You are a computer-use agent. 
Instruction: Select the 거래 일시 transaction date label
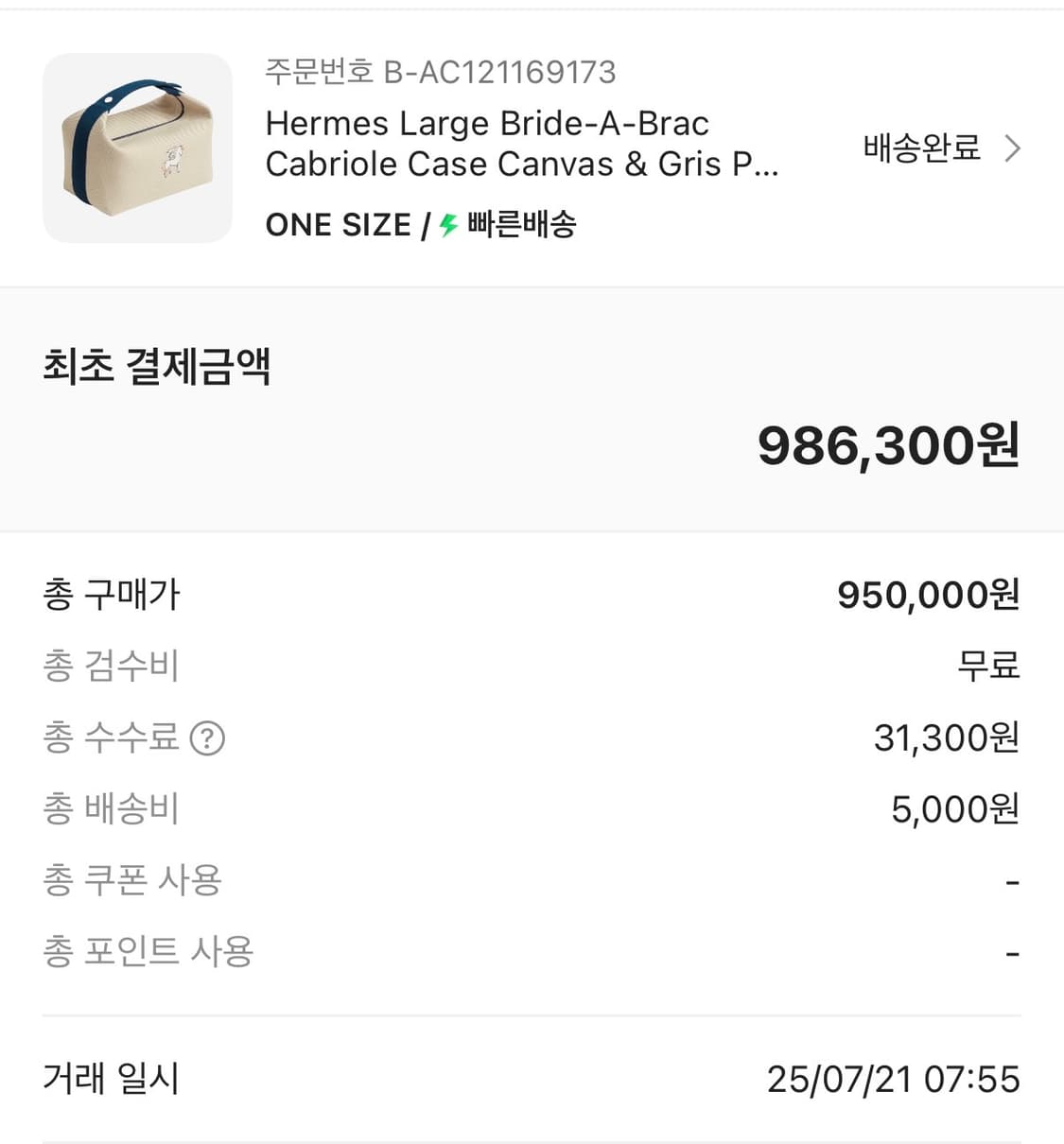pyautogui.click(x=110, y=1078)
